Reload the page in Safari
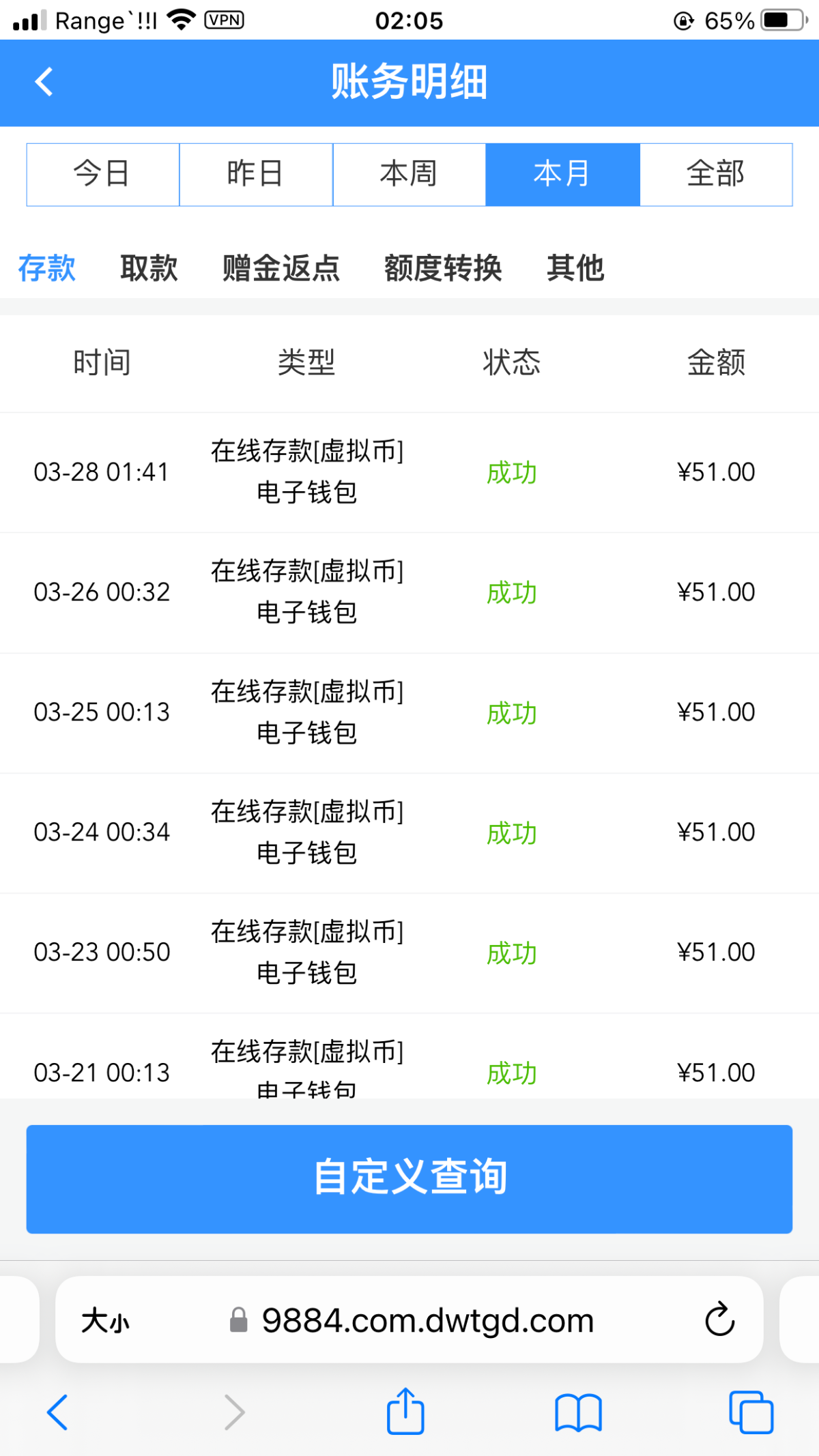819x1456 pixels. 719,1320
